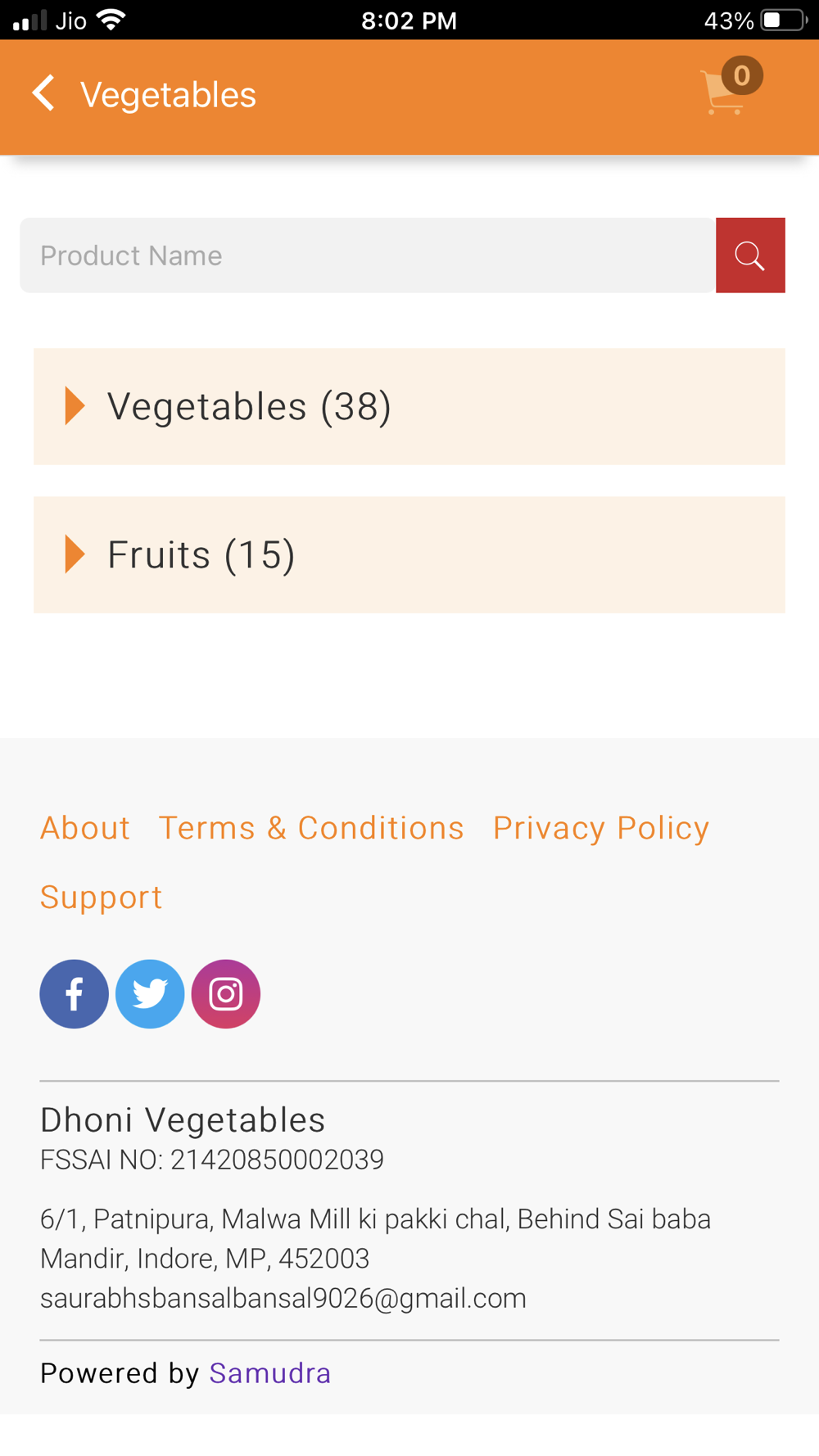This screenshot has height=1456, width=819.
Task: Go back using the header arrow
Action: (43, 93)
